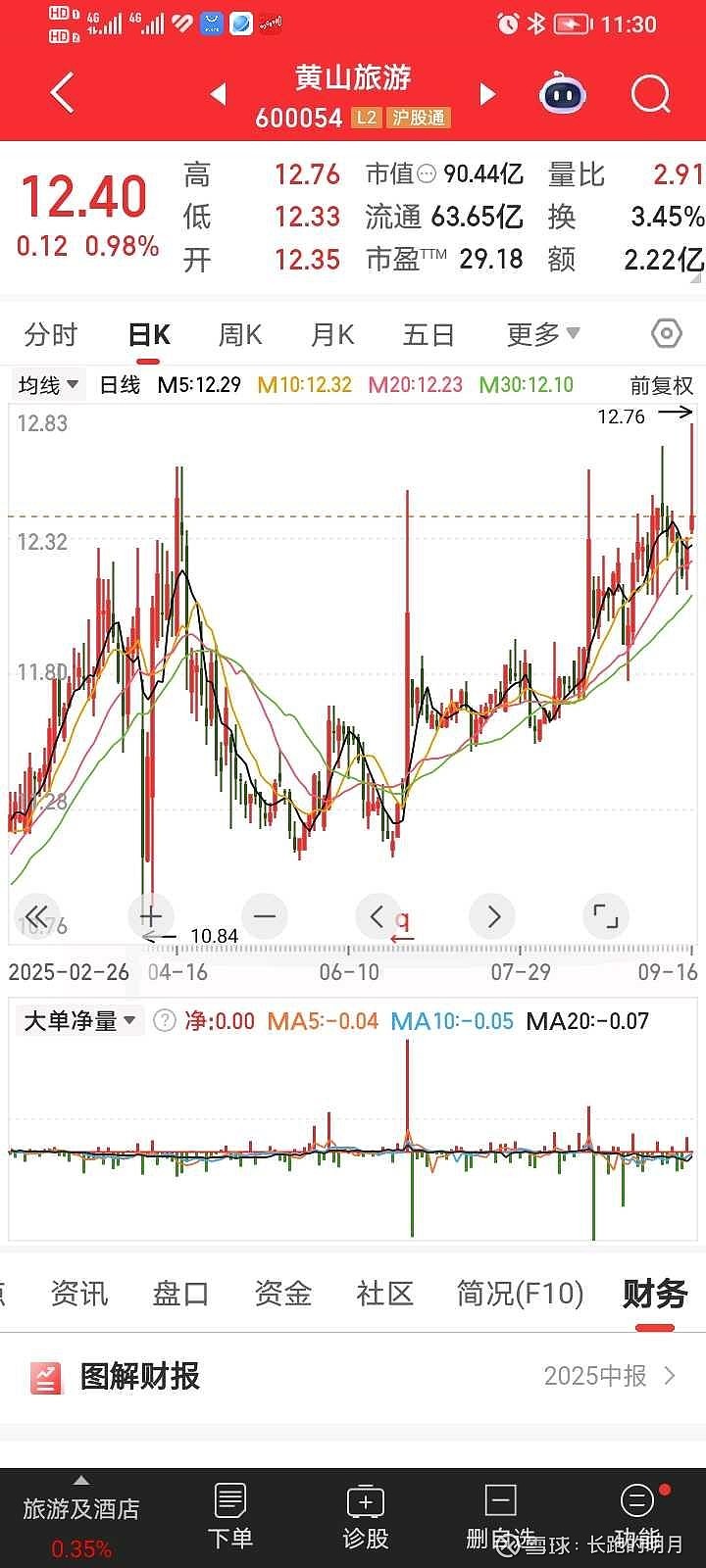Viewport: 706px width, 1568px height.
Task: Go back using the top-left arrow
Action: [62, 94]
